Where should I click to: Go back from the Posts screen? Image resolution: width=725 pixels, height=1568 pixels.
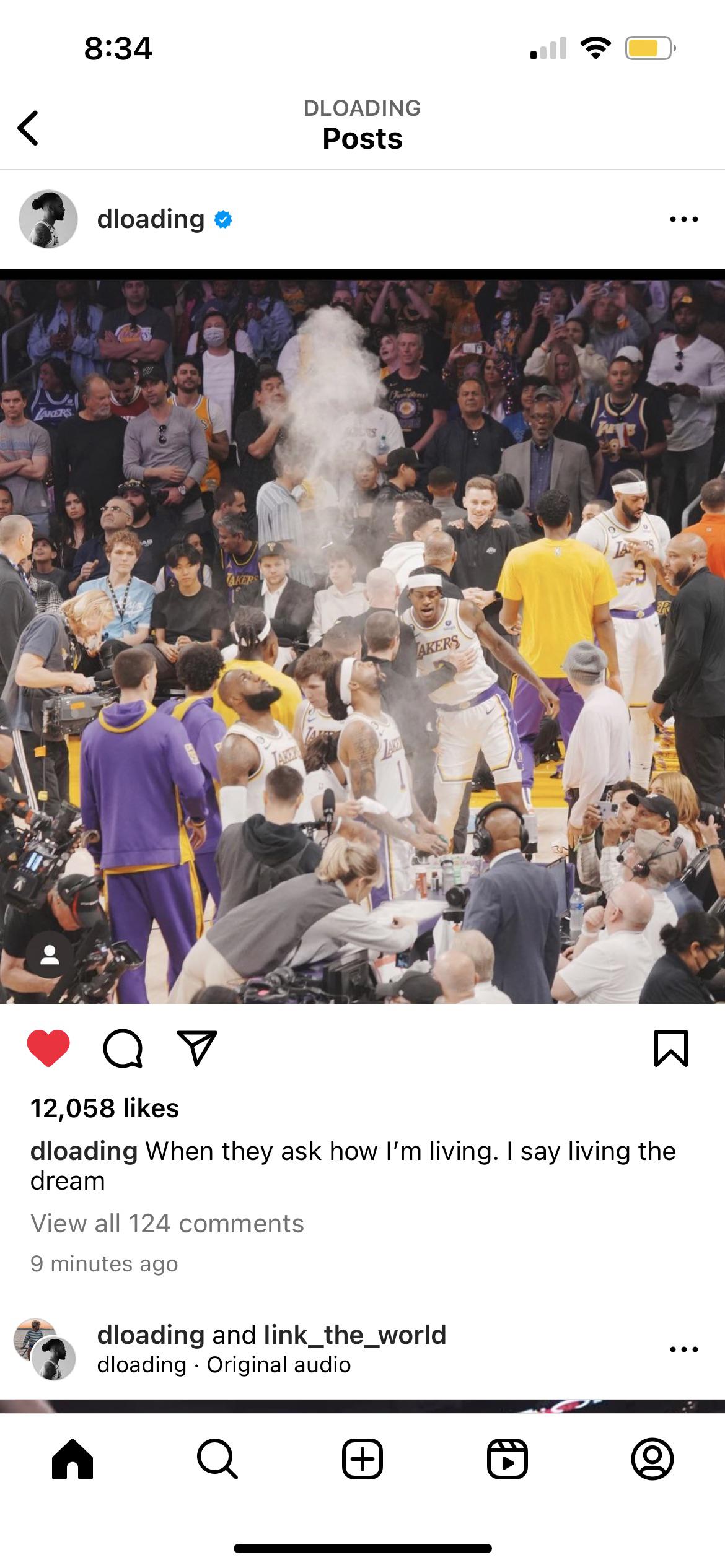coord(29,128)
